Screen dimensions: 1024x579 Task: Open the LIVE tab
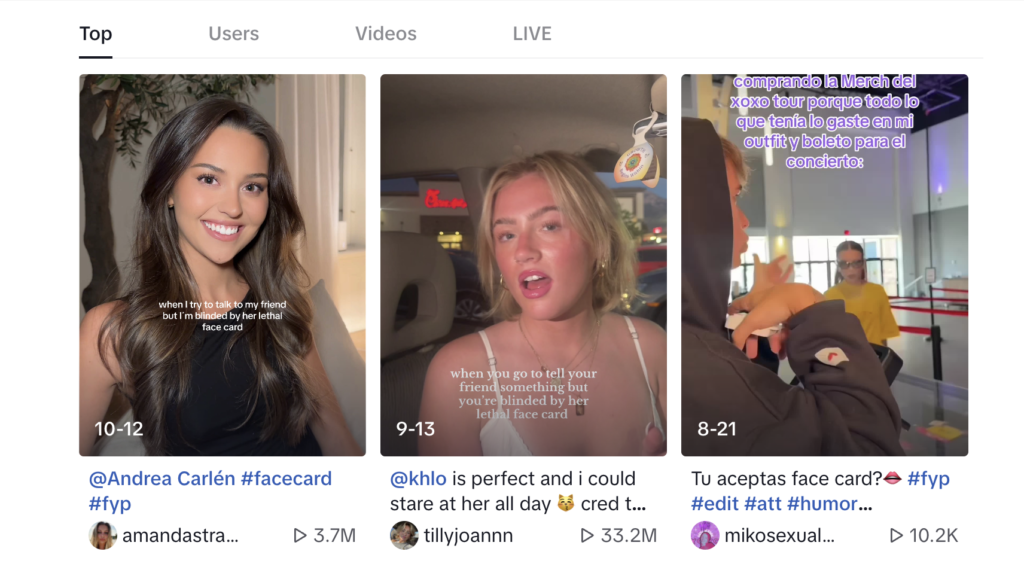[531, 33]
